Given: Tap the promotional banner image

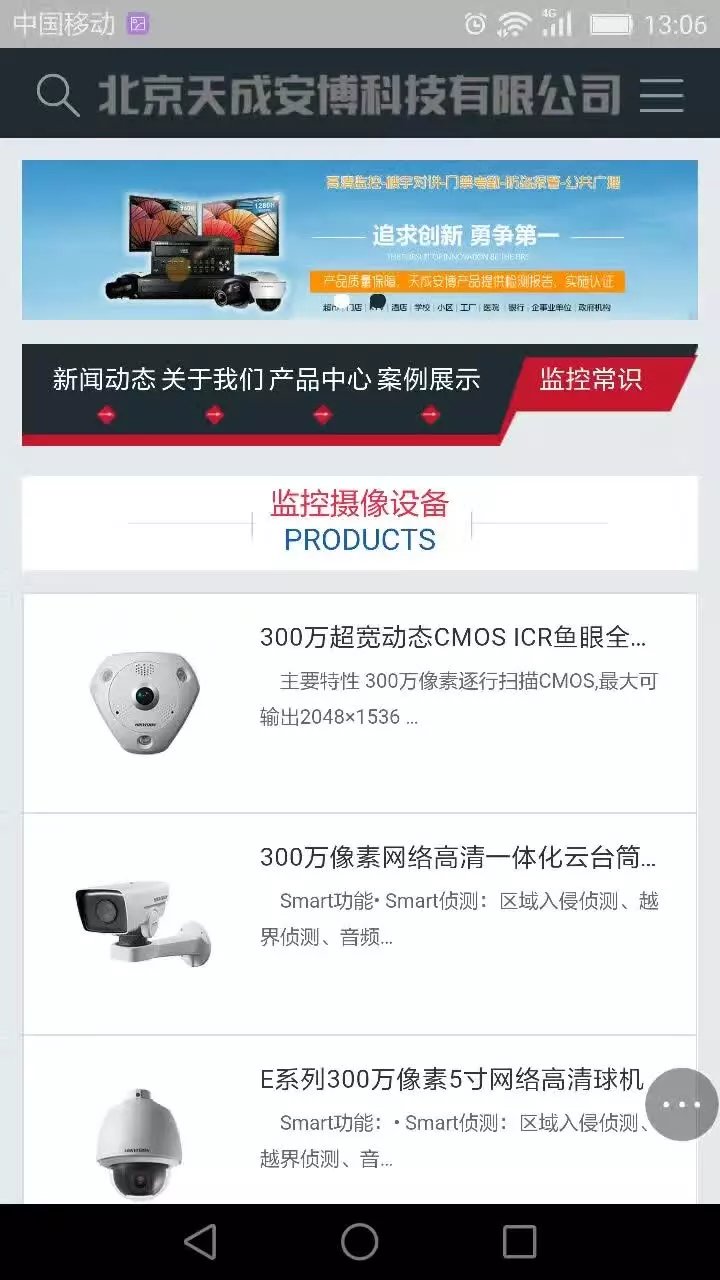Looking at the screenshot, I should (360, 239).
